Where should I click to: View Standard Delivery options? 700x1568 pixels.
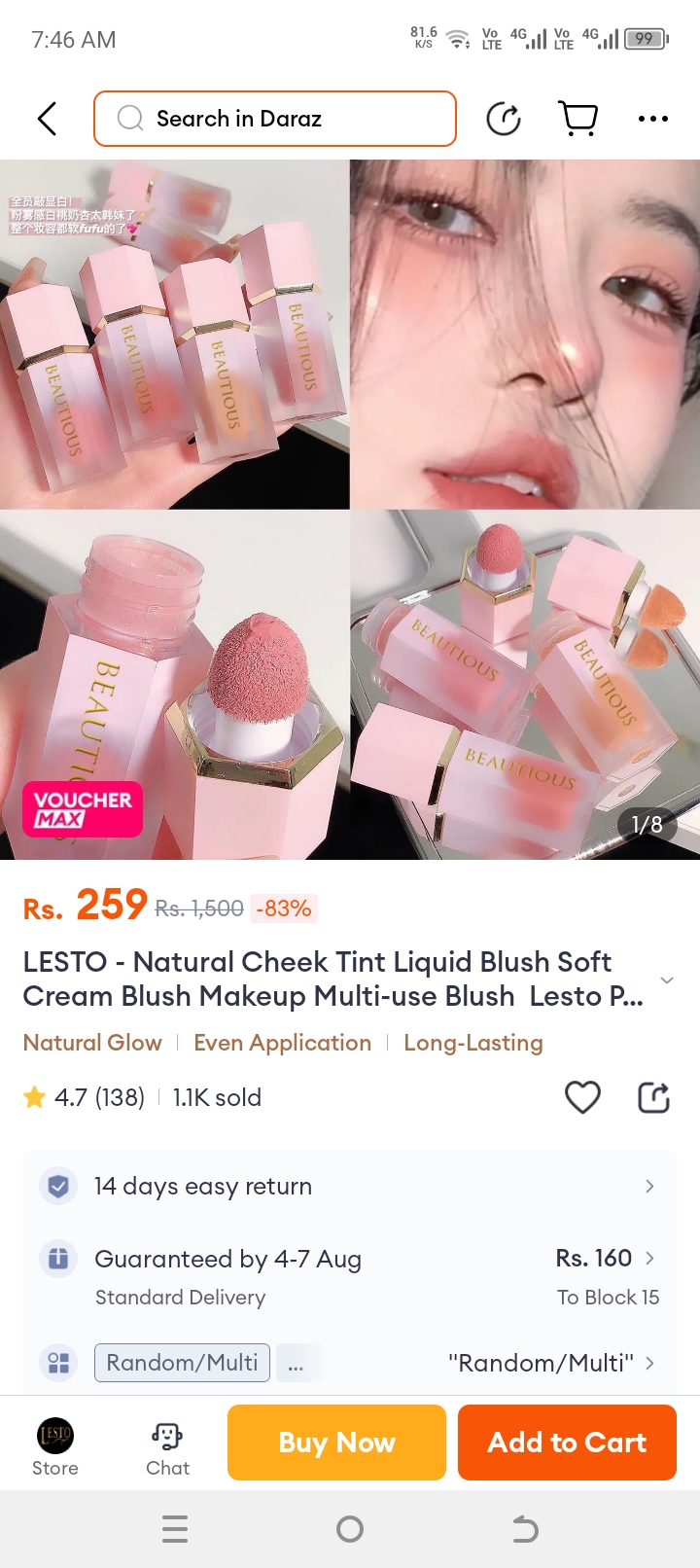350,1276
